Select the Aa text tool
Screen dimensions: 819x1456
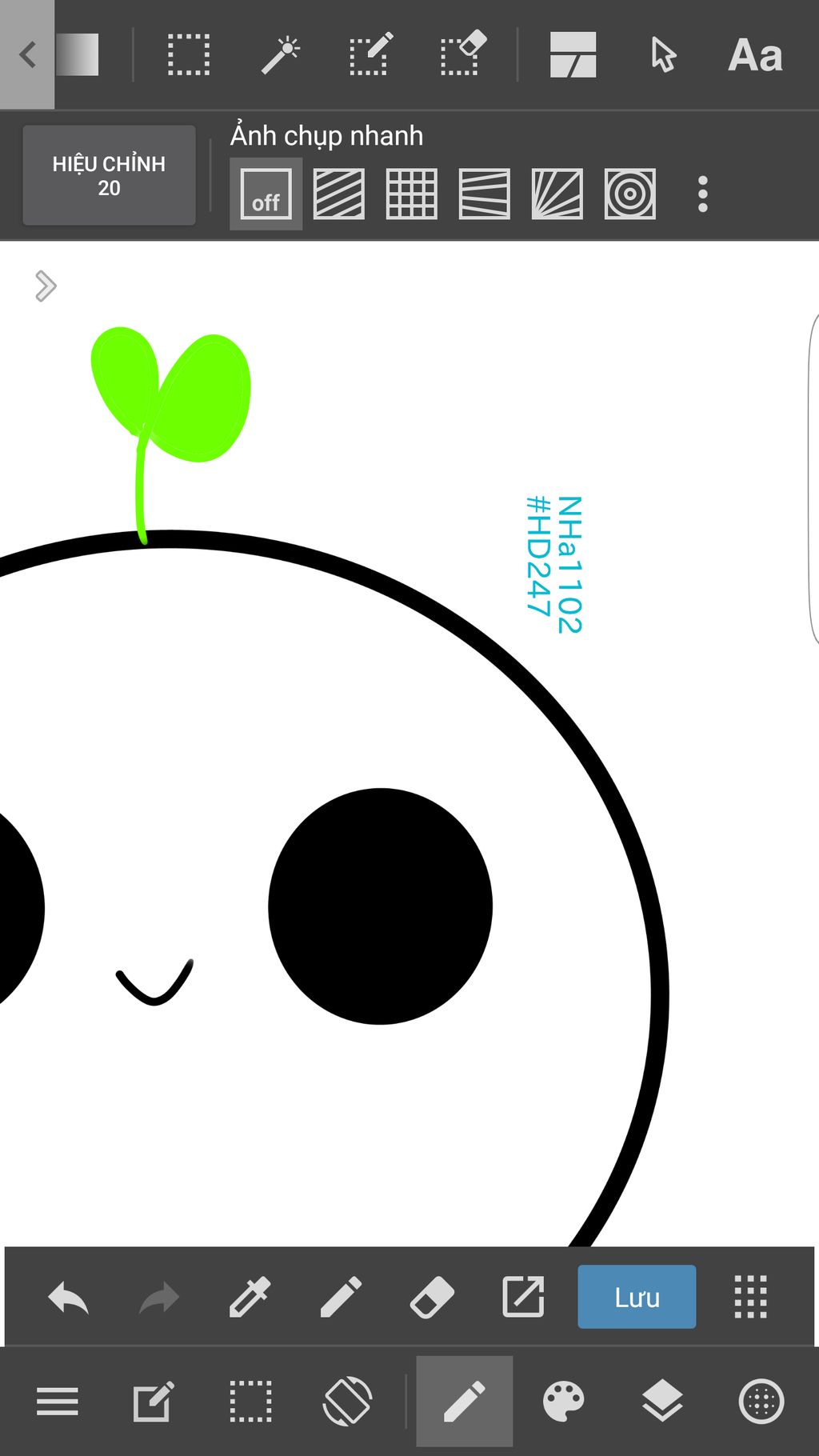click(754, 55)
